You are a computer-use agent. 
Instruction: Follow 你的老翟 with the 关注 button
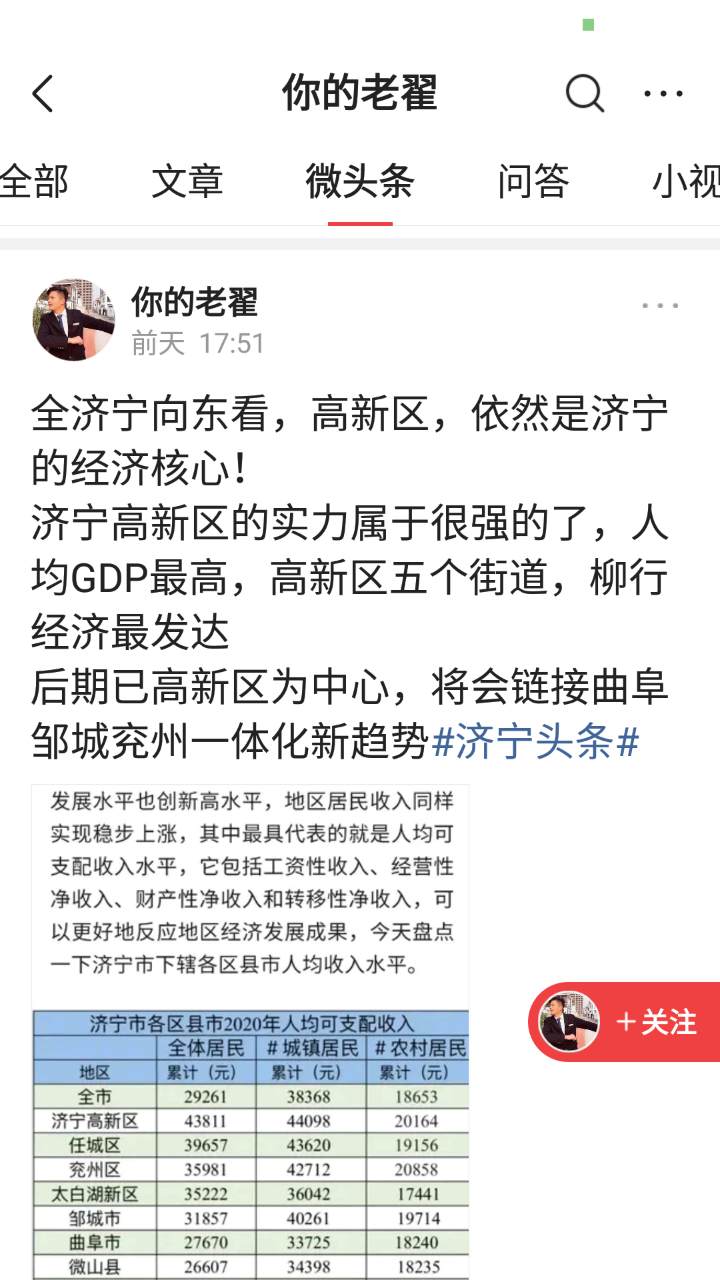coord(656,1022)
